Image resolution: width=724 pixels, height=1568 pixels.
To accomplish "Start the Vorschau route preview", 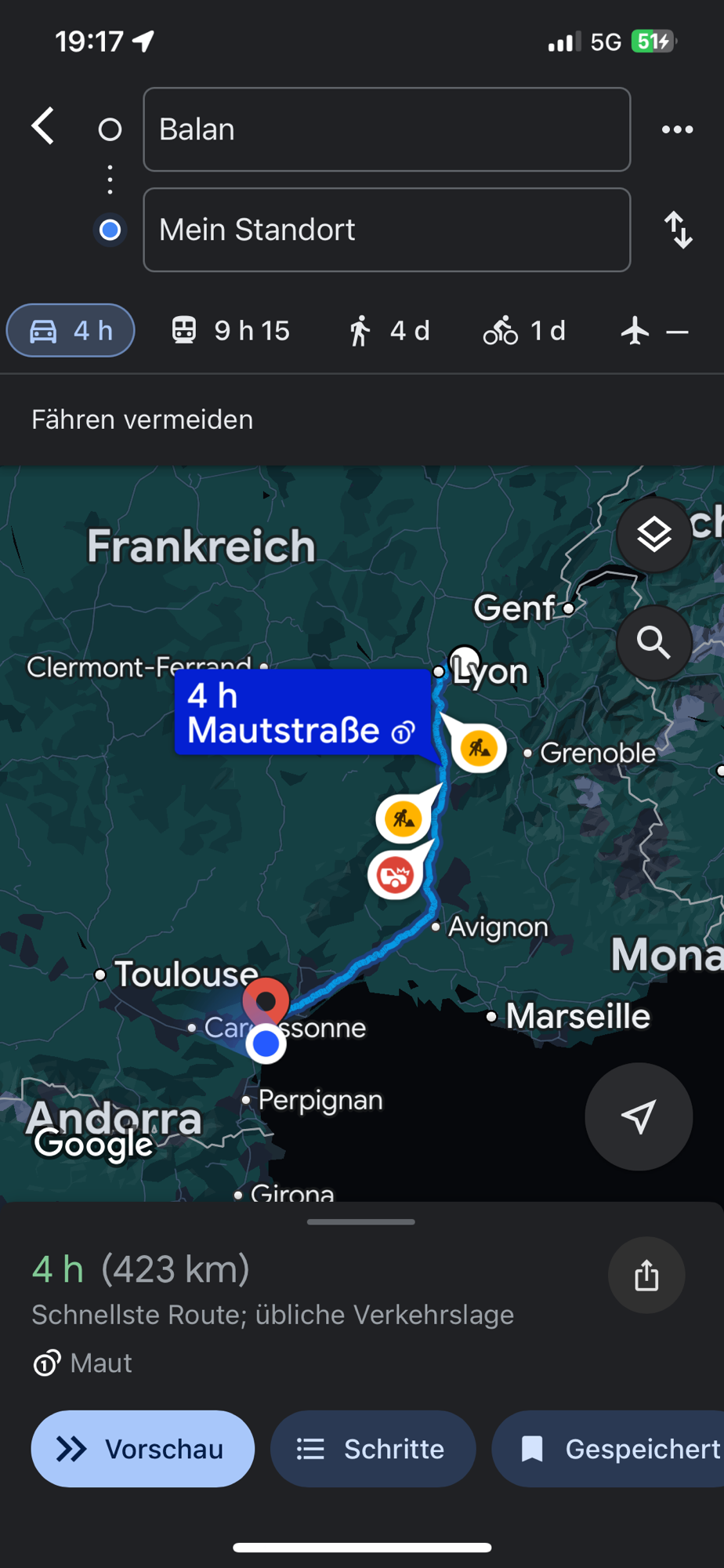I will (x=143, y=1449).
